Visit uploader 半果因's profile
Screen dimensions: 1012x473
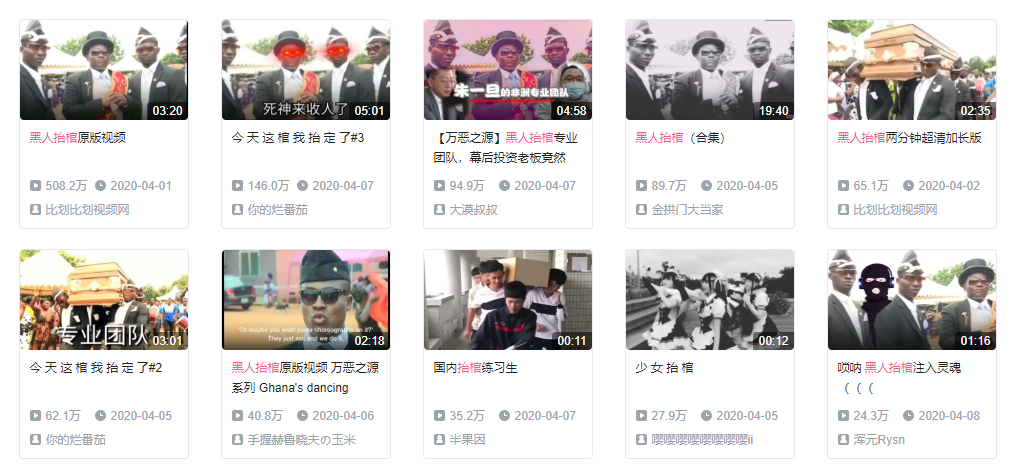point(466,440)
